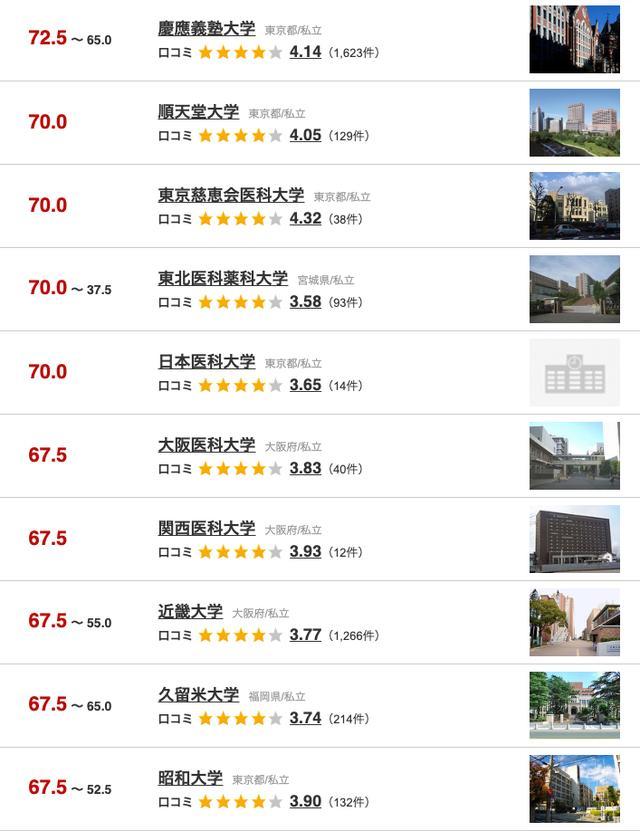Screen dimensions: 640x831
Task: View 近畿大学 details
Action: click(190, 610)
